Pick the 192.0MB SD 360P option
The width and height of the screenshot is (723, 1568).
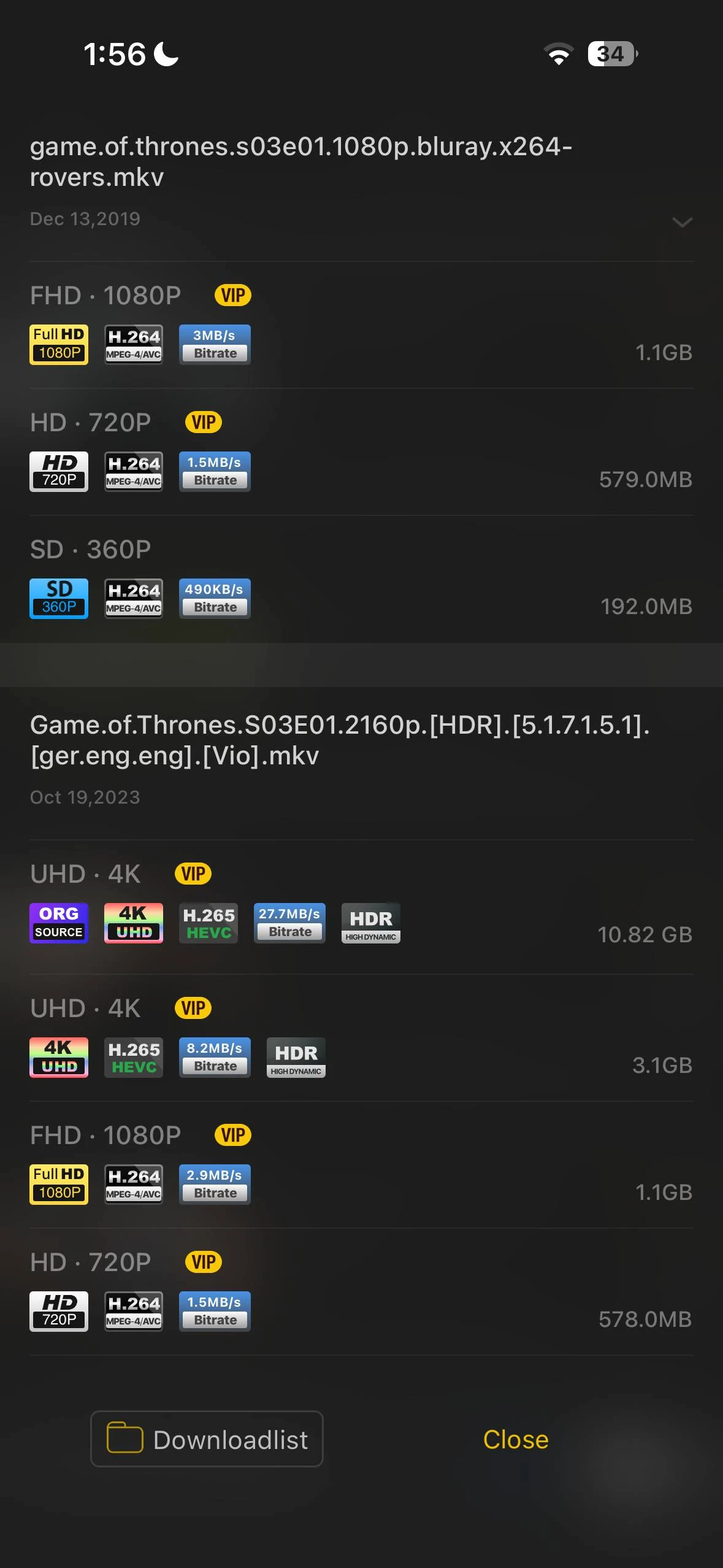(x=361, y=580)
